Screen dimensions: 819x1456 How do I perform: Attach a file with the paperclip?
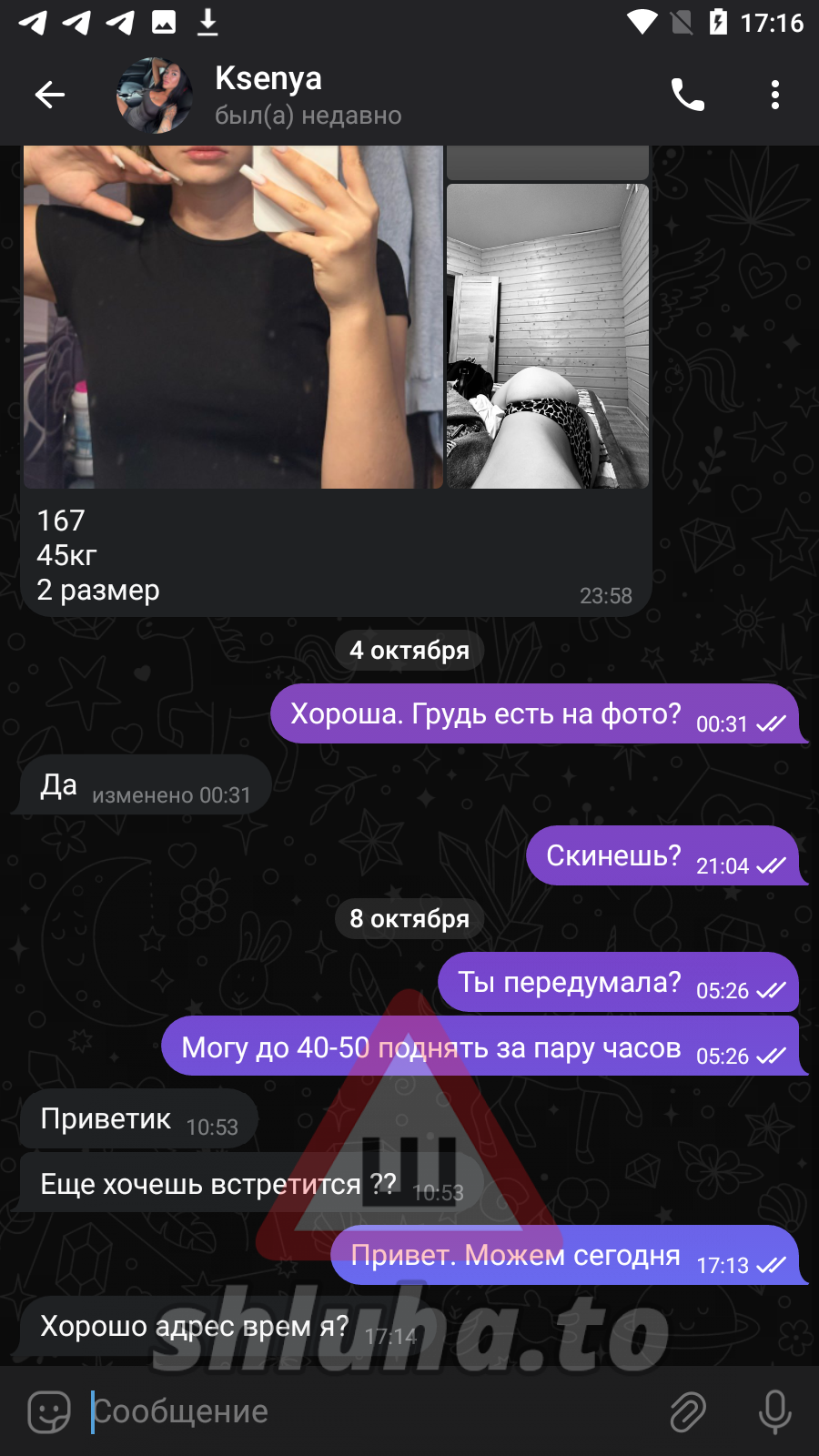pyautogui.click(x=688, y=1411)
